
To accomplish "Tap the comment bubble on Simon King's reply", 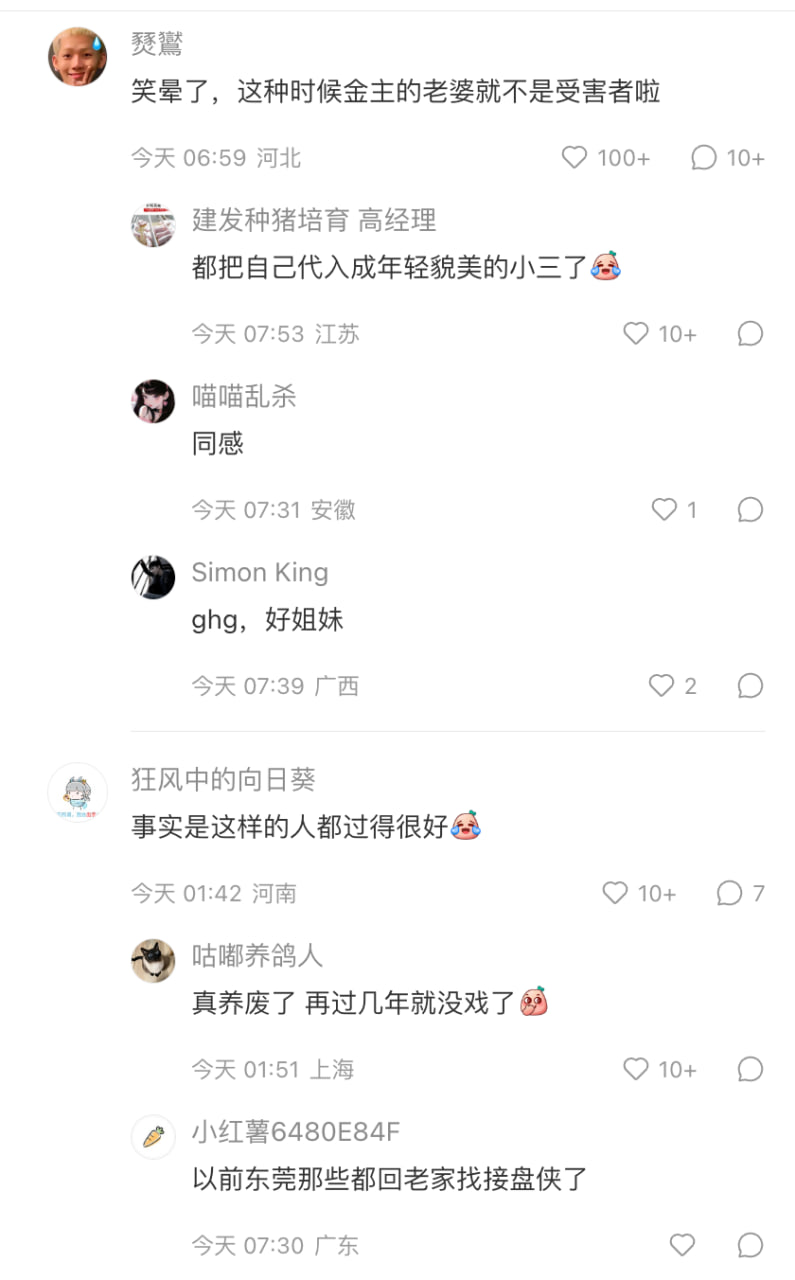I will pyautogui.click(x=749, y=686).
